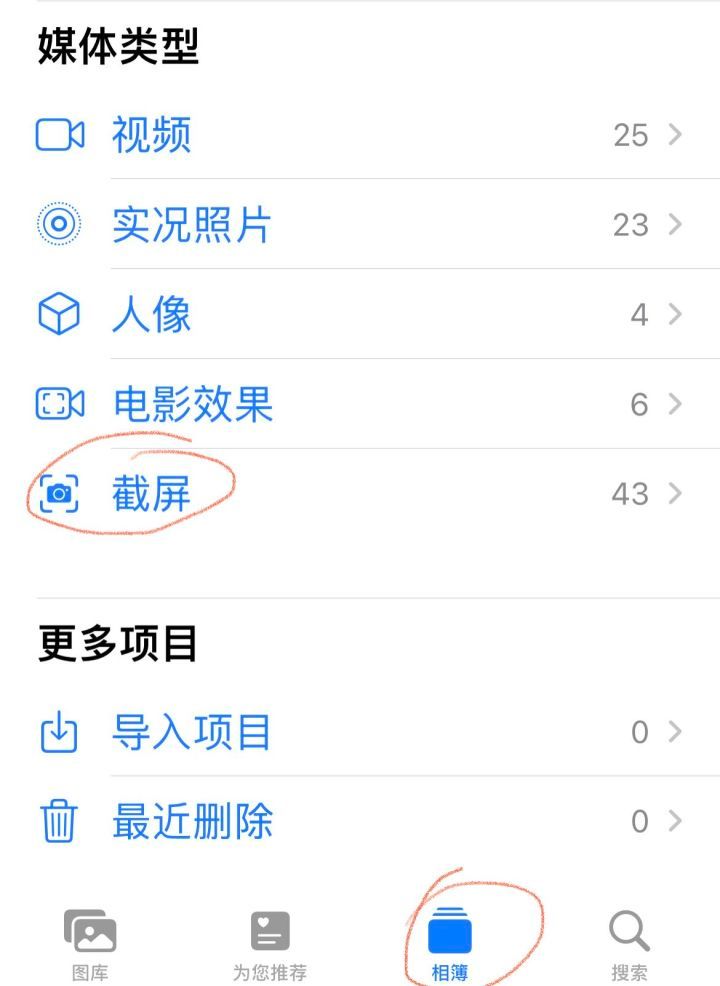Click the Cinematic video icon
The image size is (720, 986).
pyautogui.click(x=60, y=404)
